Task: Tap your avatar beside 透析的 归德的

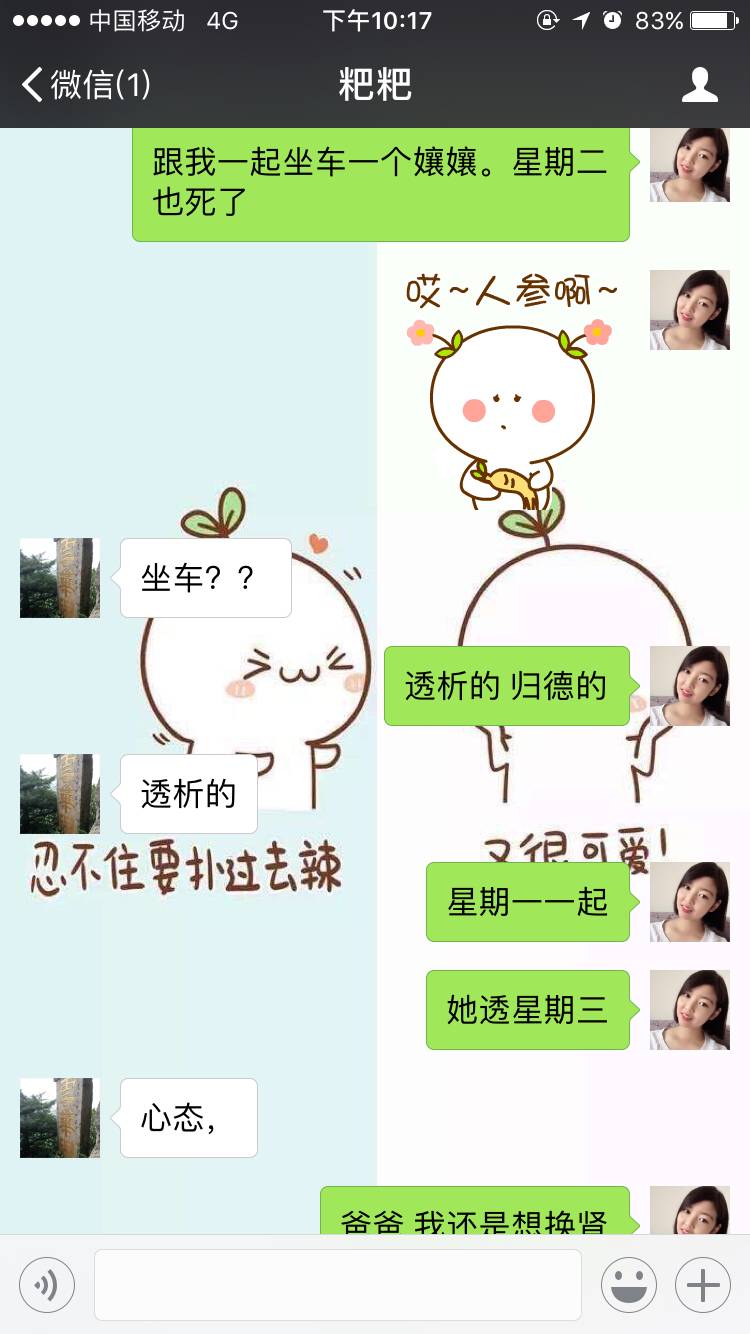Action: [689, 686]
